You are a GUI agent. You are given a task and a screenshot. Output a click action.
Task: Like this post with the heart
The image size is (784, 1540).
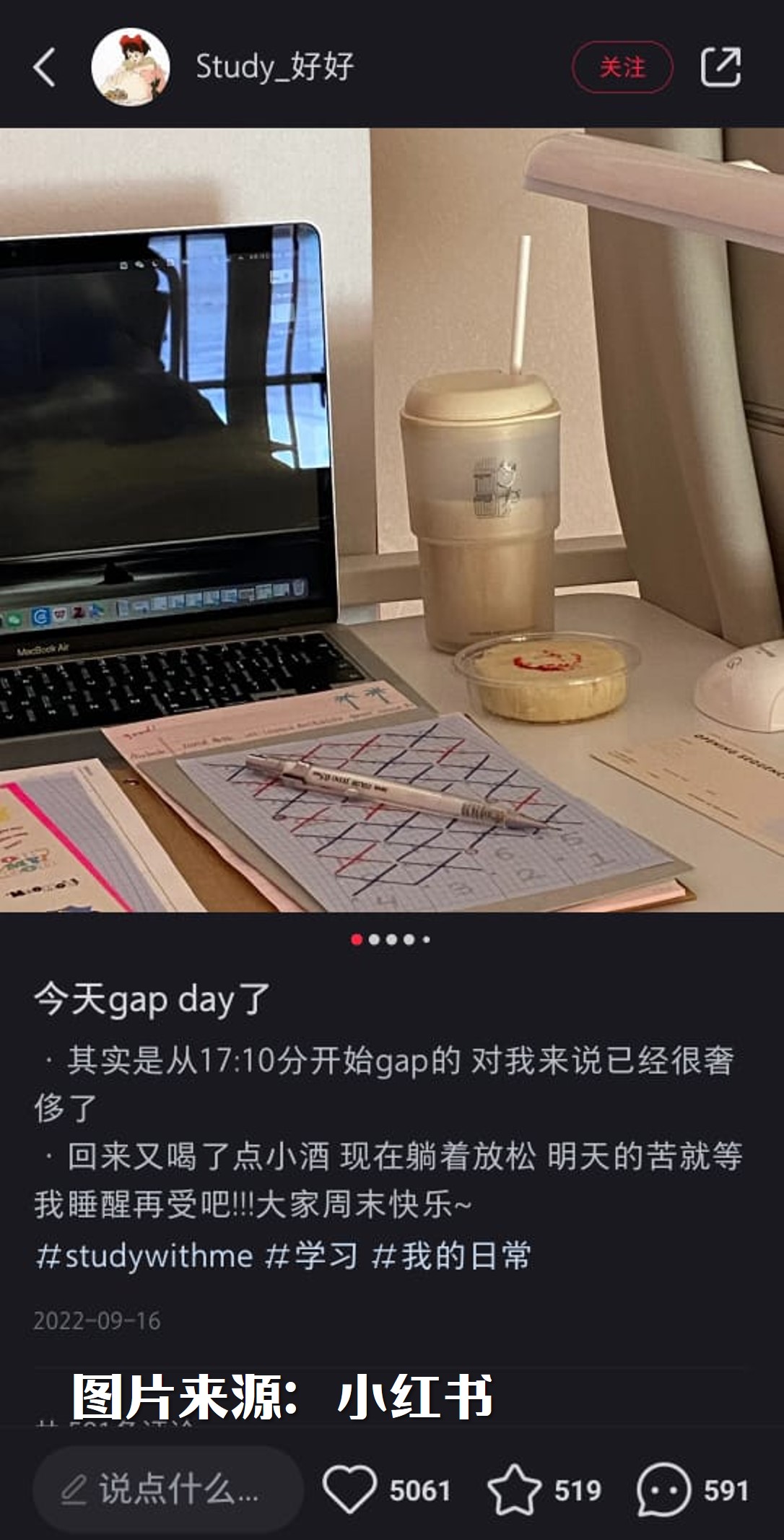click(x=350, y=1489)
